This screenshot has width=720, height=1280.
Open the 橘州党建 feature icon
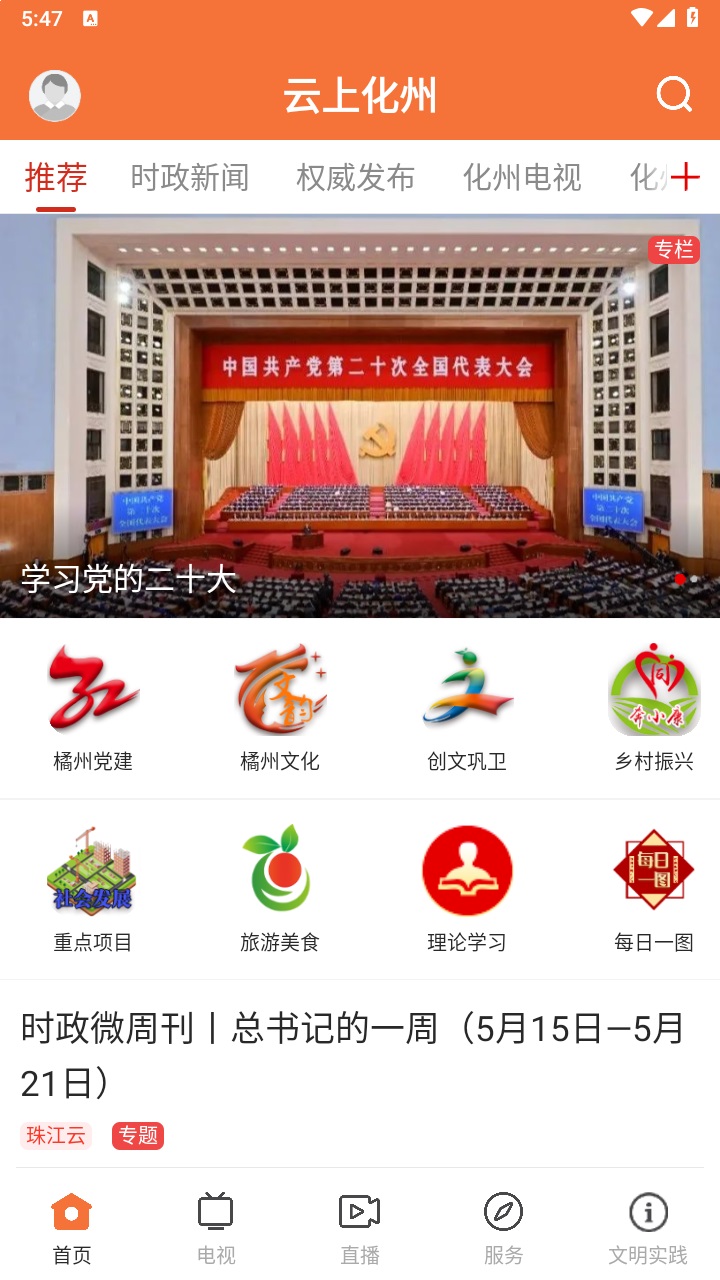(92, 690)
